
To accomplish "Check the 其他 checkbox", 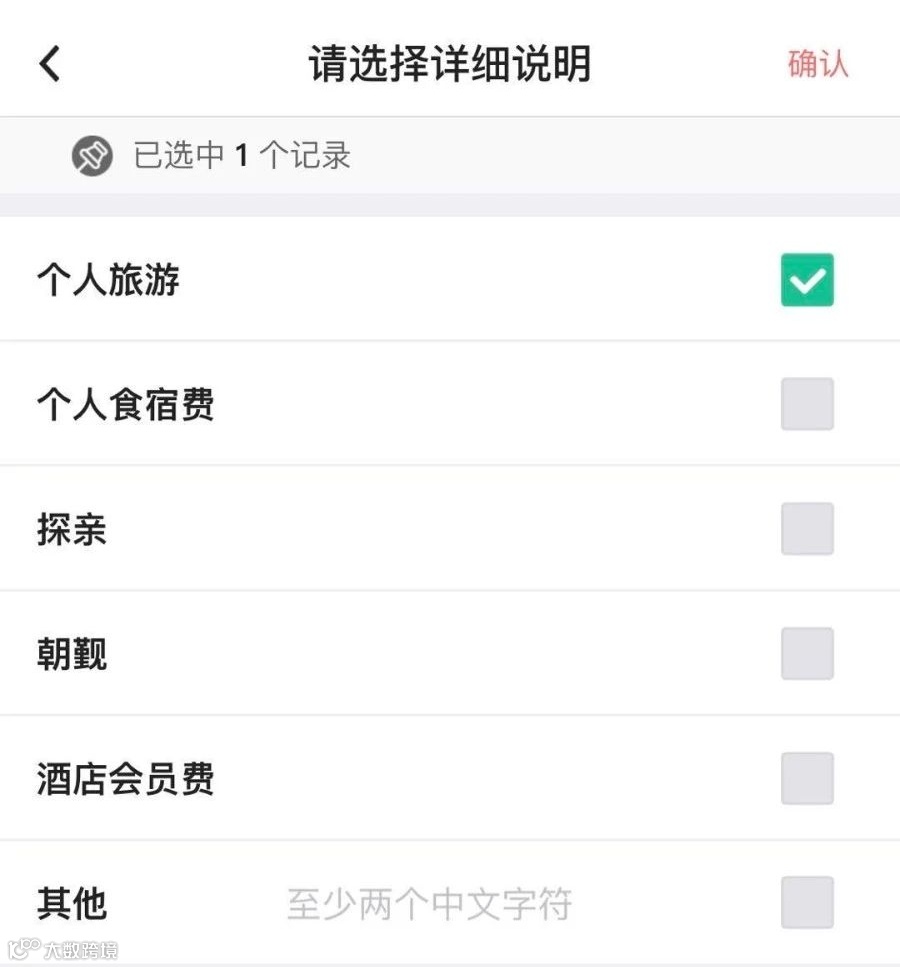I will pyautogui.click(x=807, y=902).
